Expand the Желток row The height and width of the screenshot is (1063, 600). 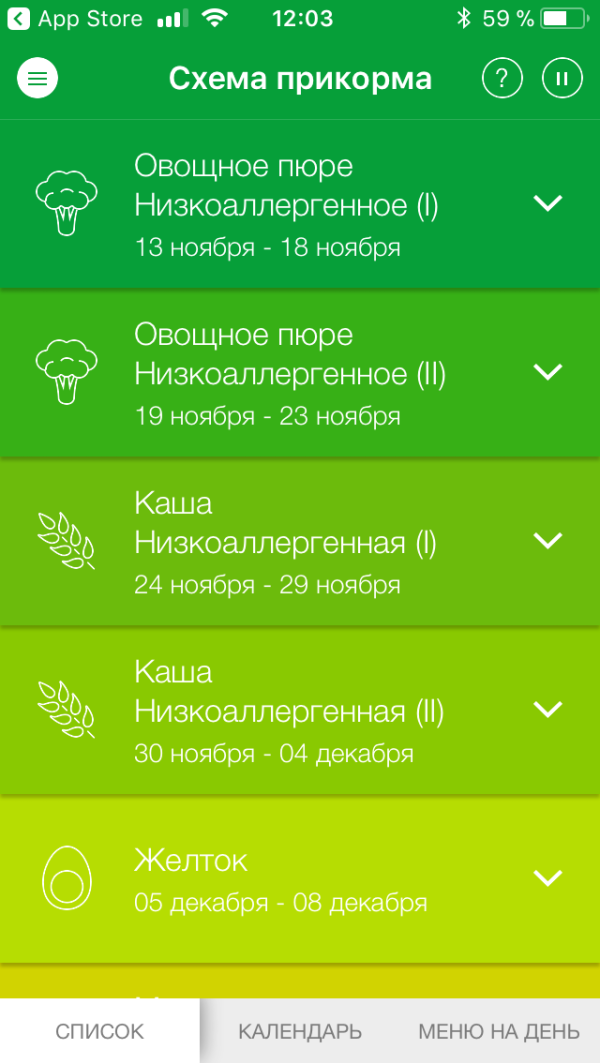click(x=548, y=878)
